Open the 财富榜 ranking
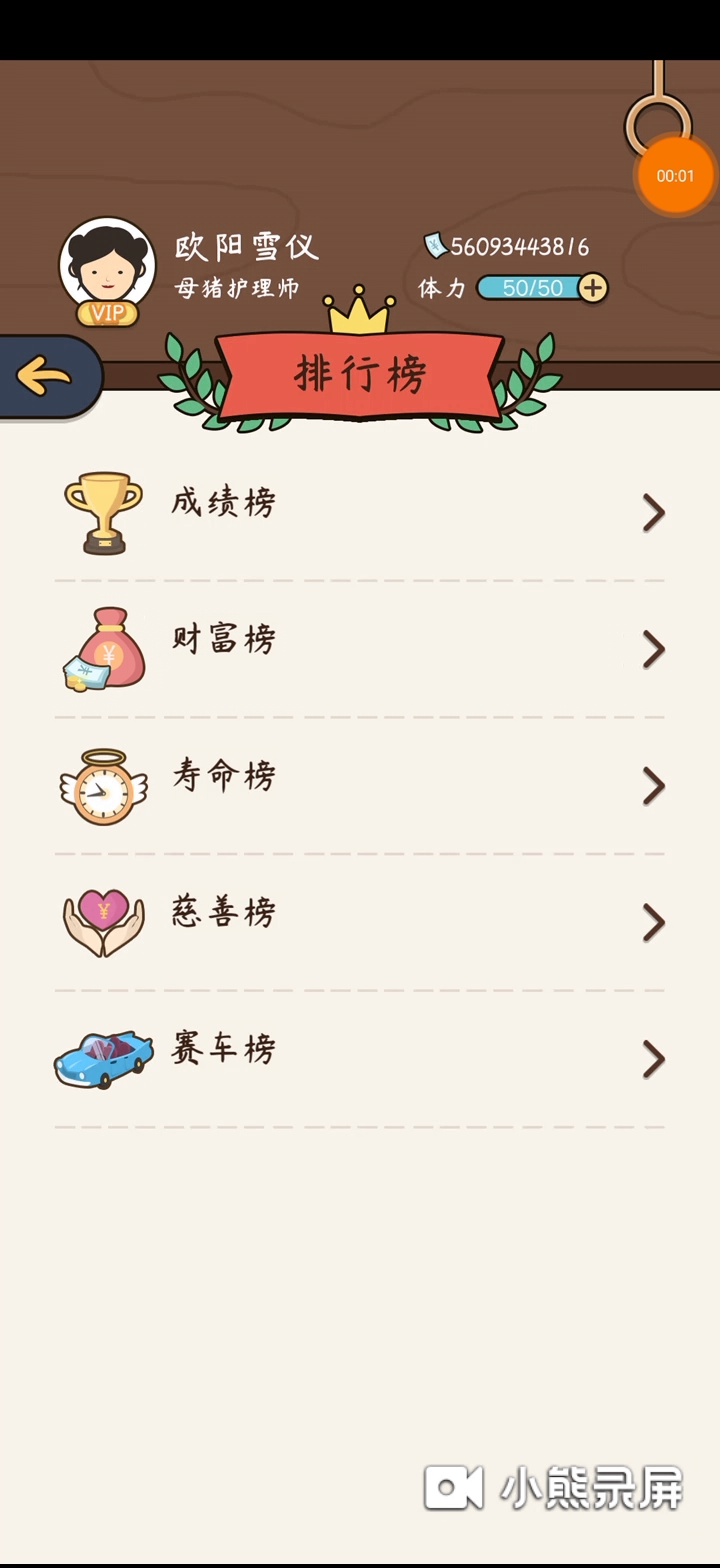The width and height of the screenshot is (720, 1568). coord(360,648)
